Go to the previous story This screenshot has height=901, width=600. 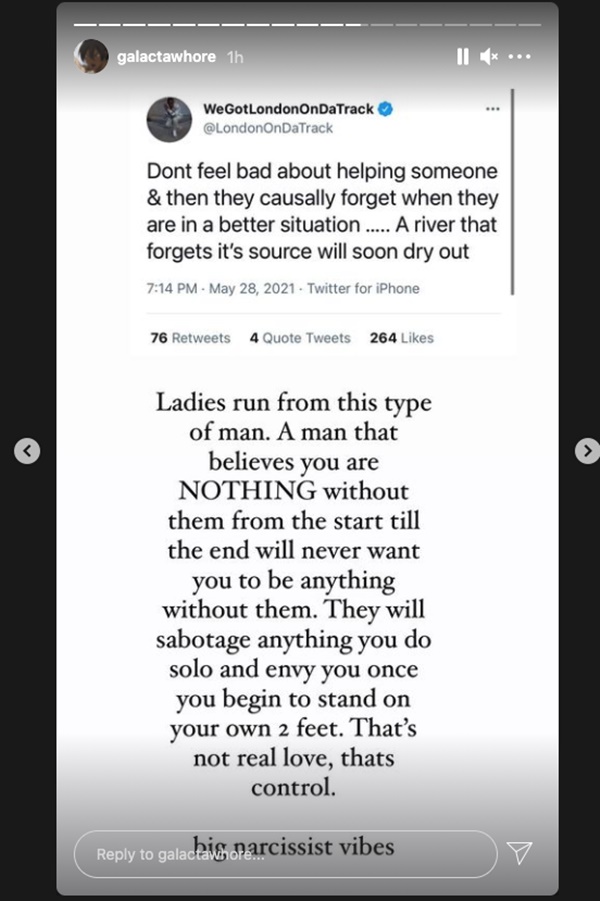point(27,451)
